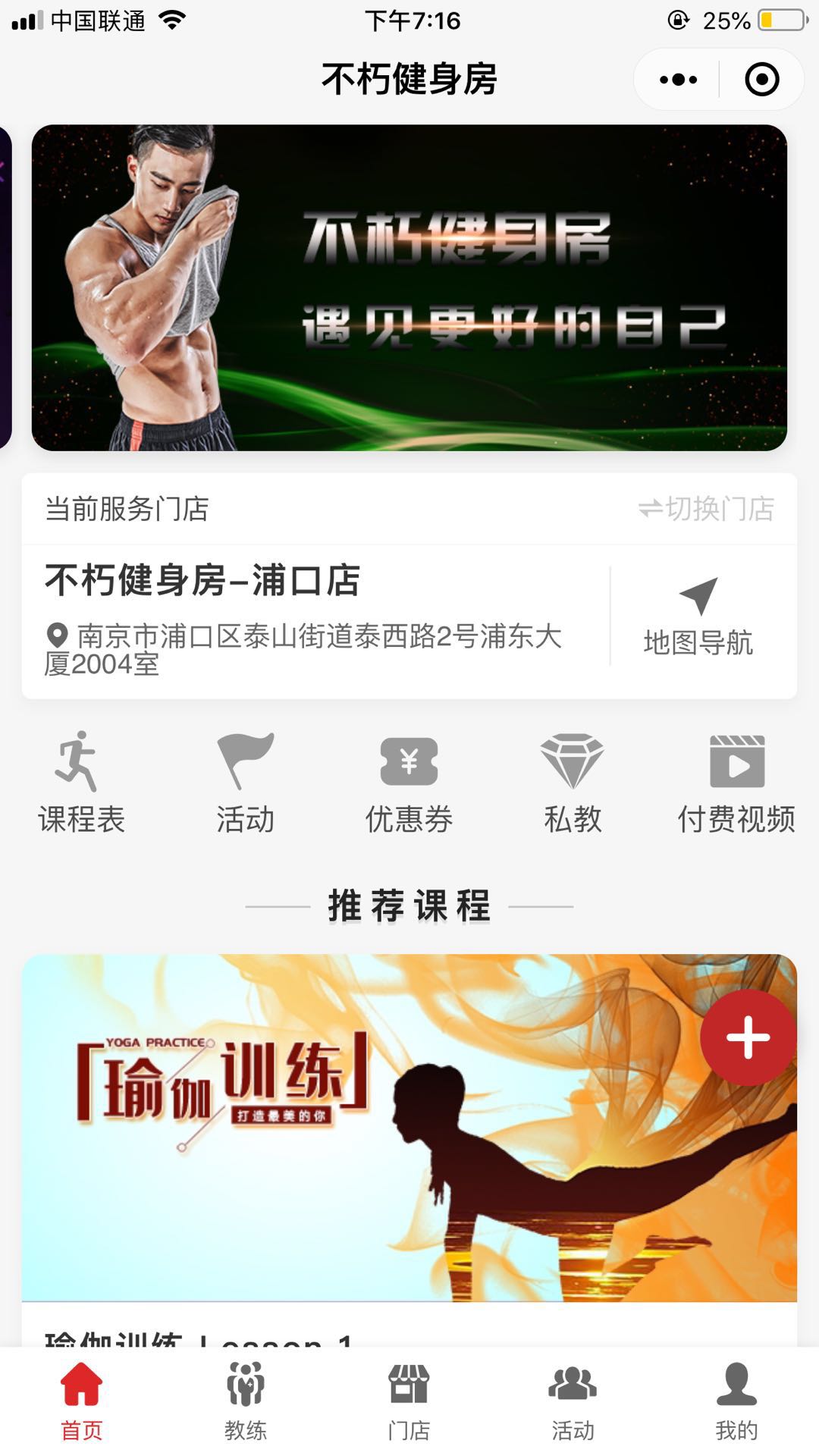The width and height of the screenshot is (819, 1456).
Task: Switch to the 门店 tab
Action: [409, 1401]
